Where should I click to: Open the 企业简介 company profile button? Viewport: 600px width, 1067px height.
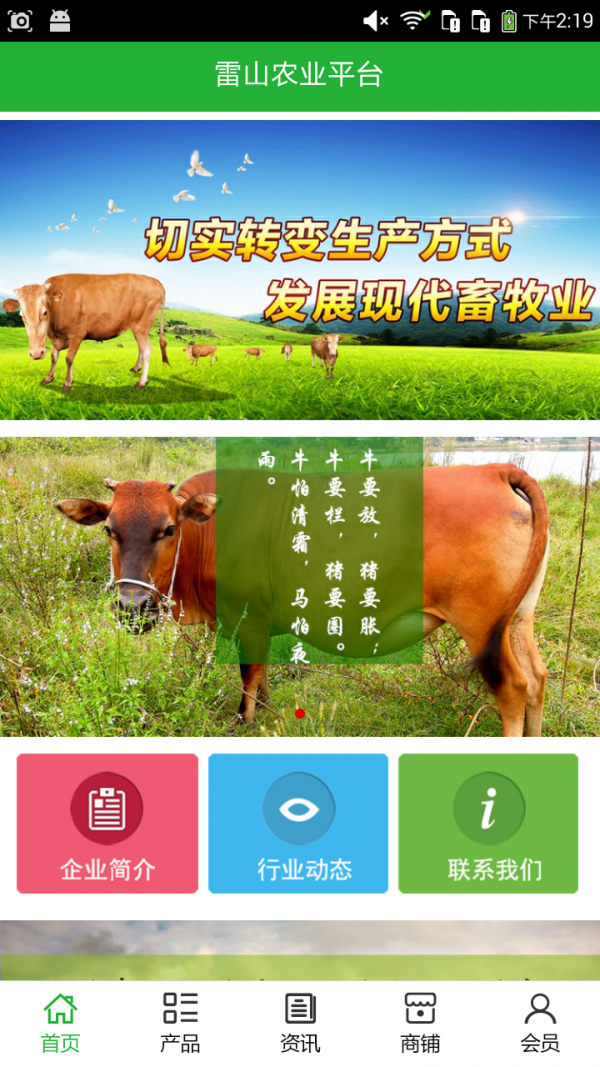pyautogui.click(x=107, y=823)
